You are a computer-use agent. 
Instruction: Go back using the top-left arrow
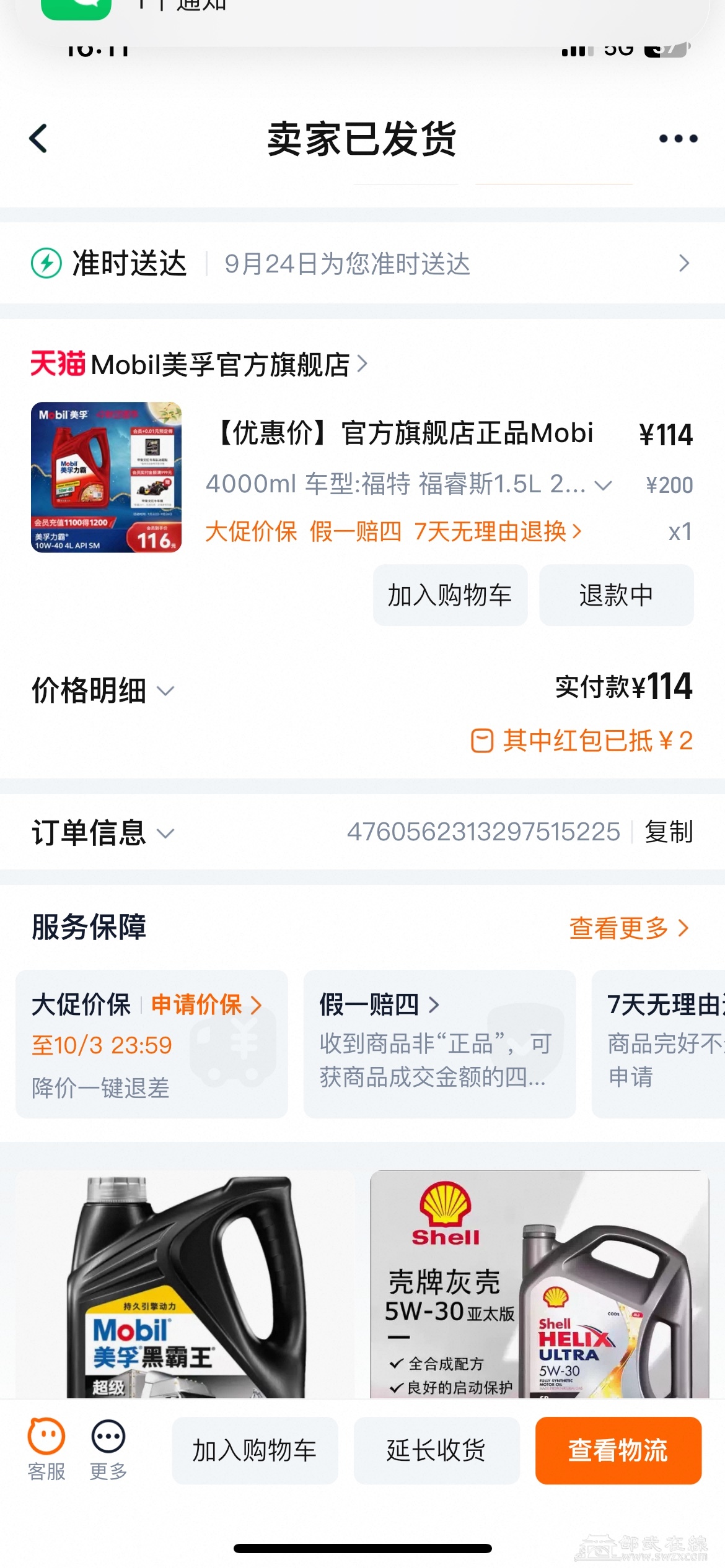38,138
